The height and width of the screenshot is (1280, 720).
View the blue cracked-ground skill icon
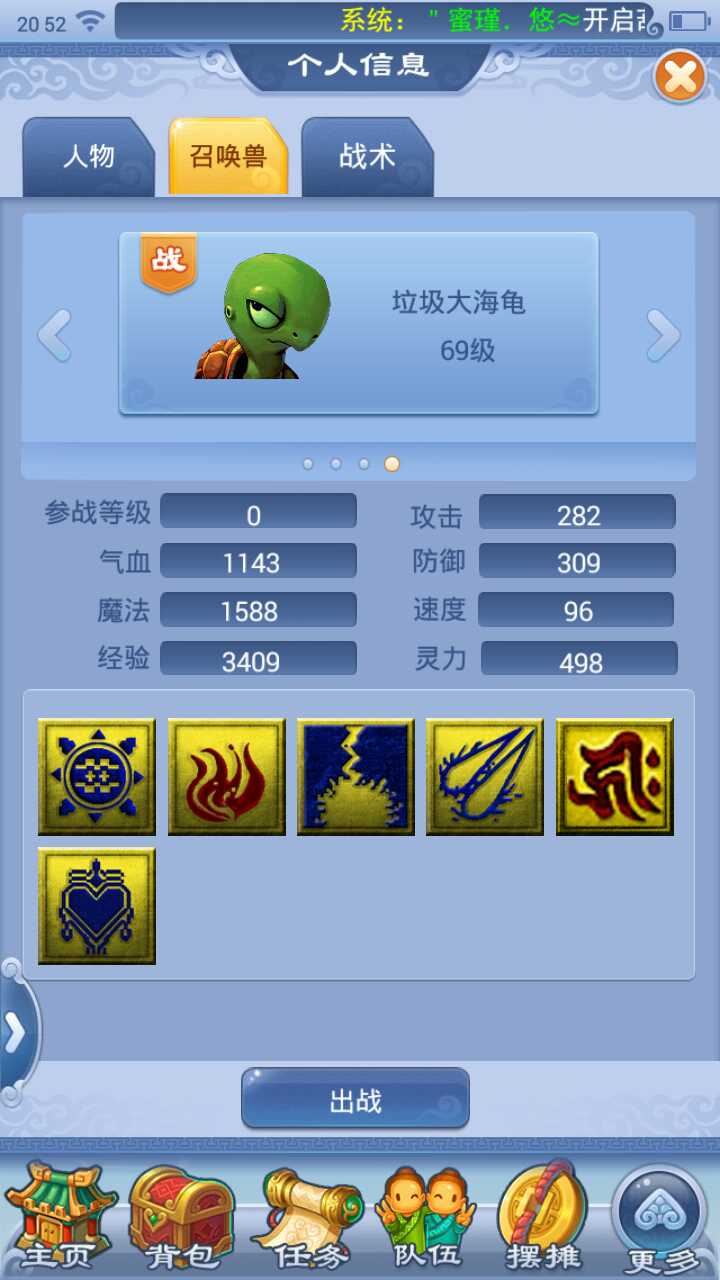click(x=356, y=777)
